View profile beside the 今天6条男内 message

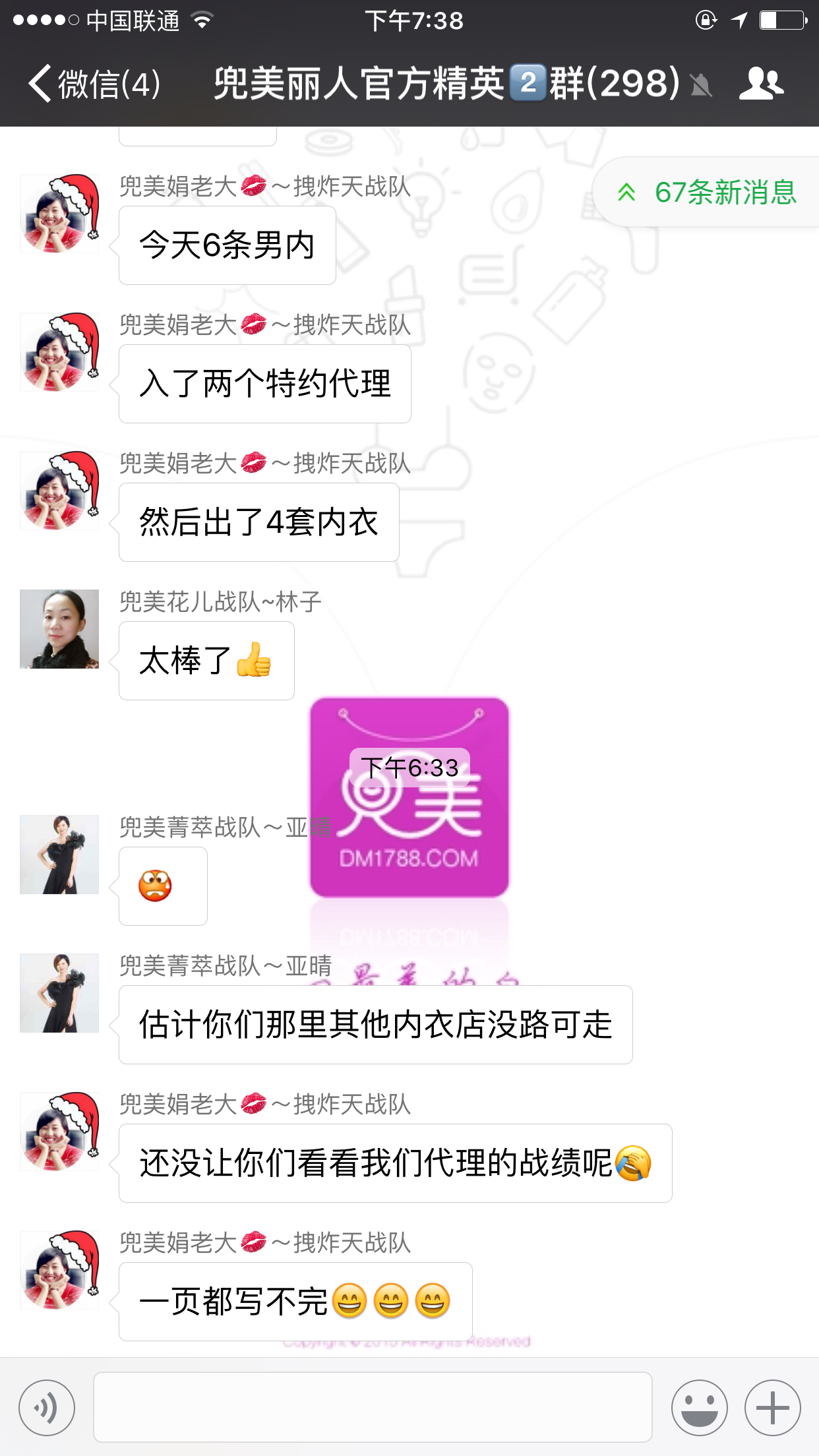(59, 214)
